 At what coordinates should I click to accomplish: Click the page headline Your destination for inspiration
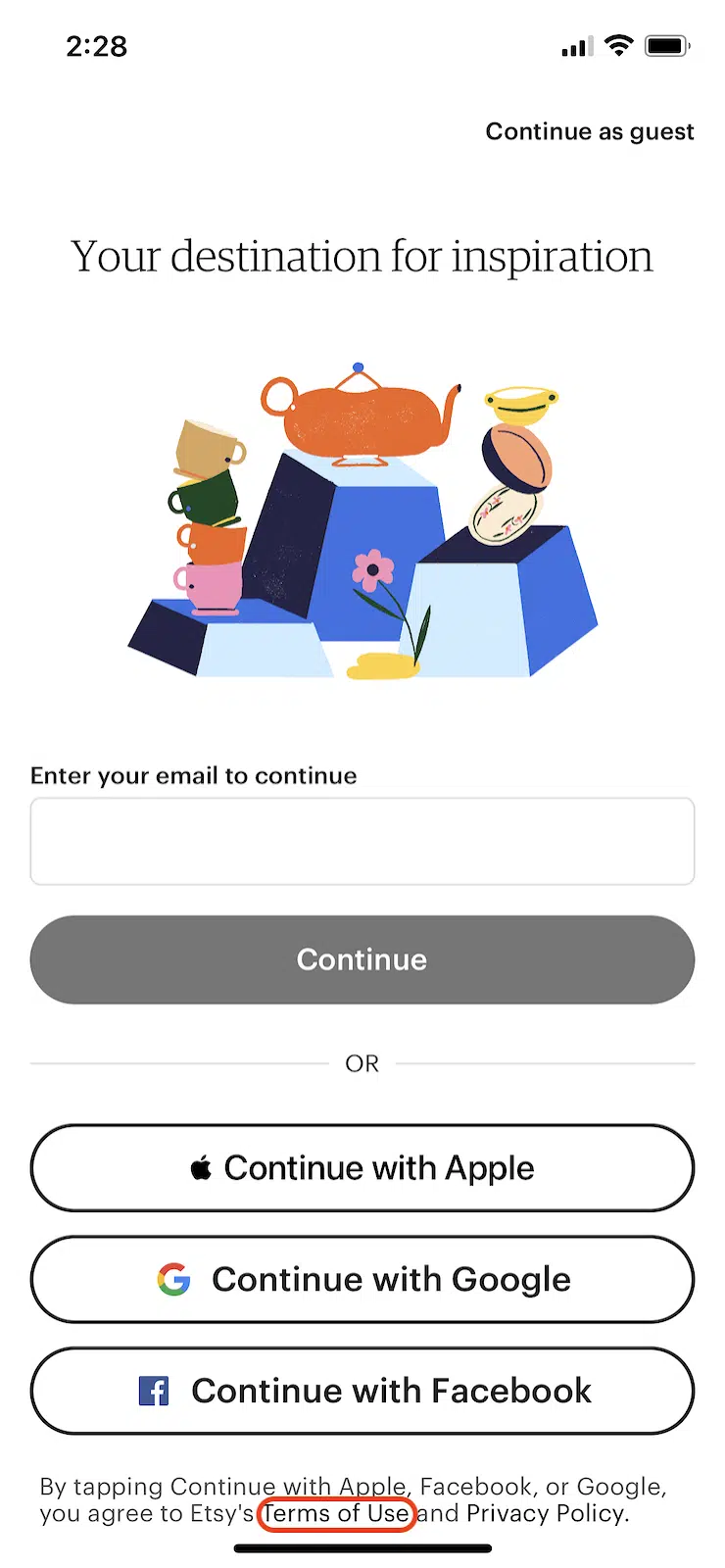coord(362,256)
